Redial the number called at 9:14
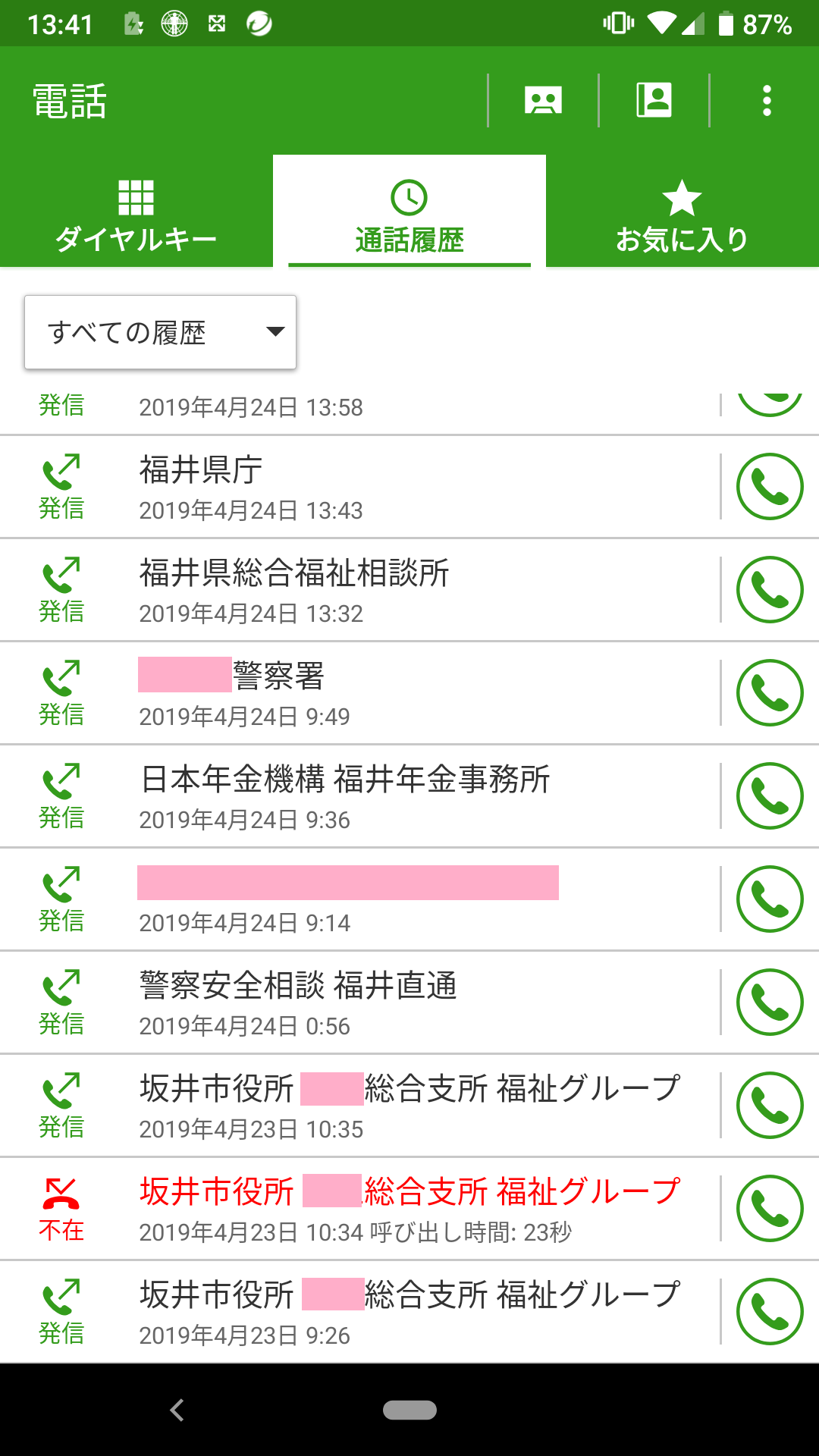This screenshot has width=819, height=1456. point(769,899)
